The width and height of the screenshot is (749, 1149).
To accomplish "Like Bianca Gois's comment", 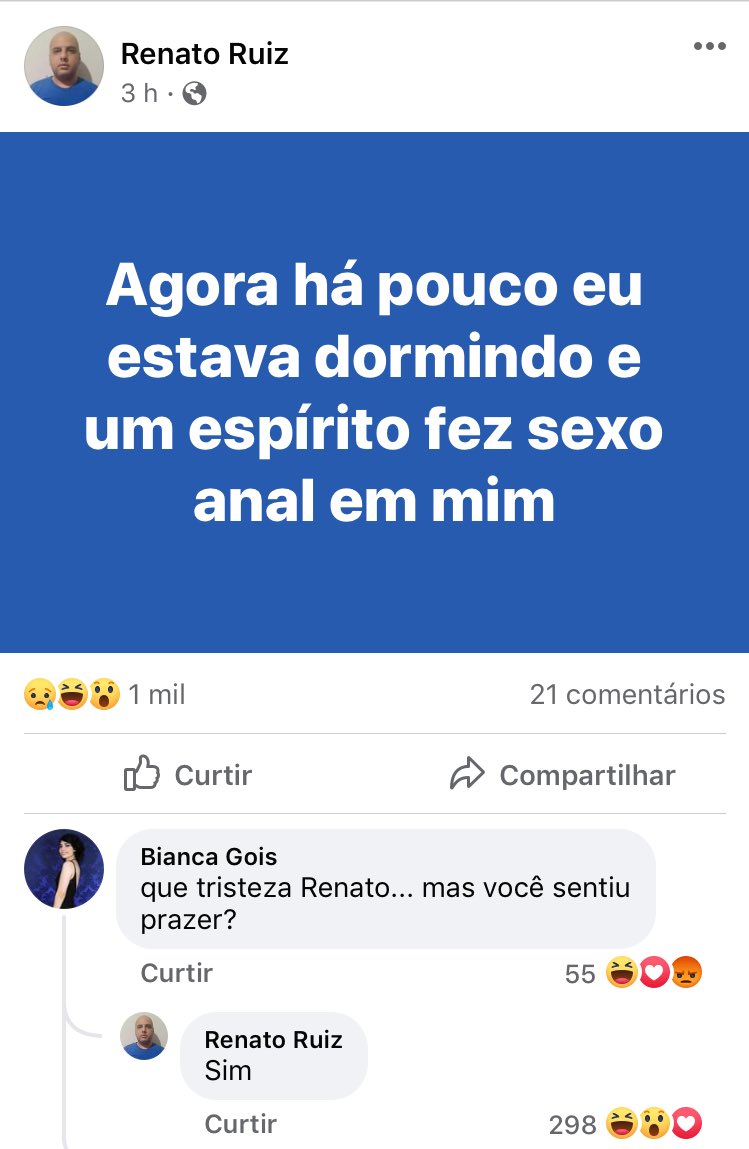I will point(177,973).
